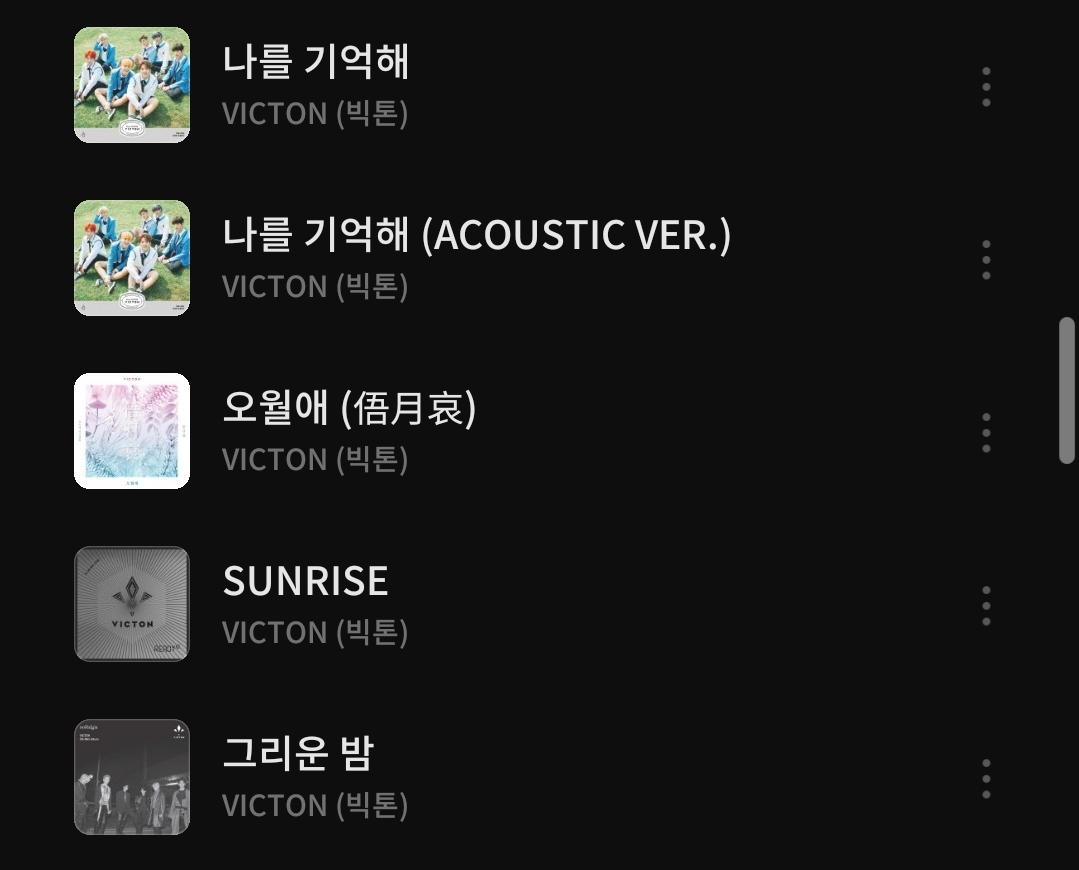
Task: Play the song 오월애 (俉月哀)
Action: click(x=348, y=409)
